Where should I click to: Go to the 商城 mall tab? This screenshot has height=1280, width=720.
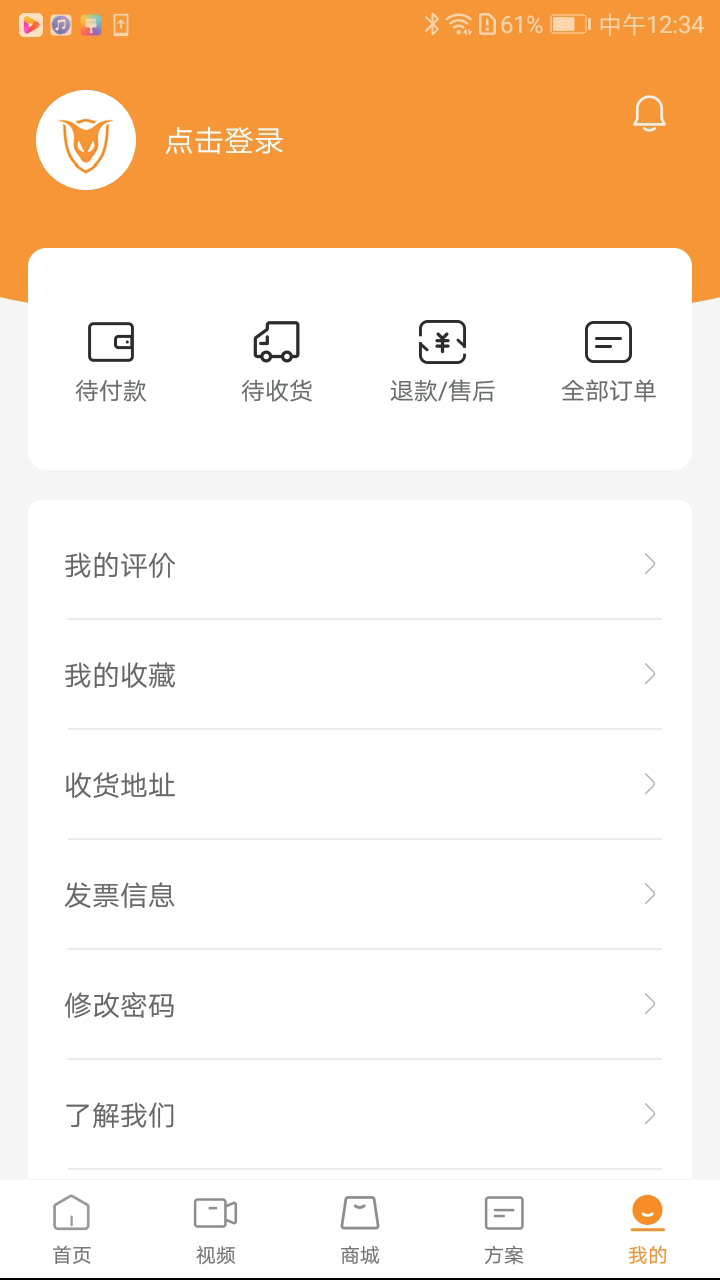click(x=360, y=1229)
